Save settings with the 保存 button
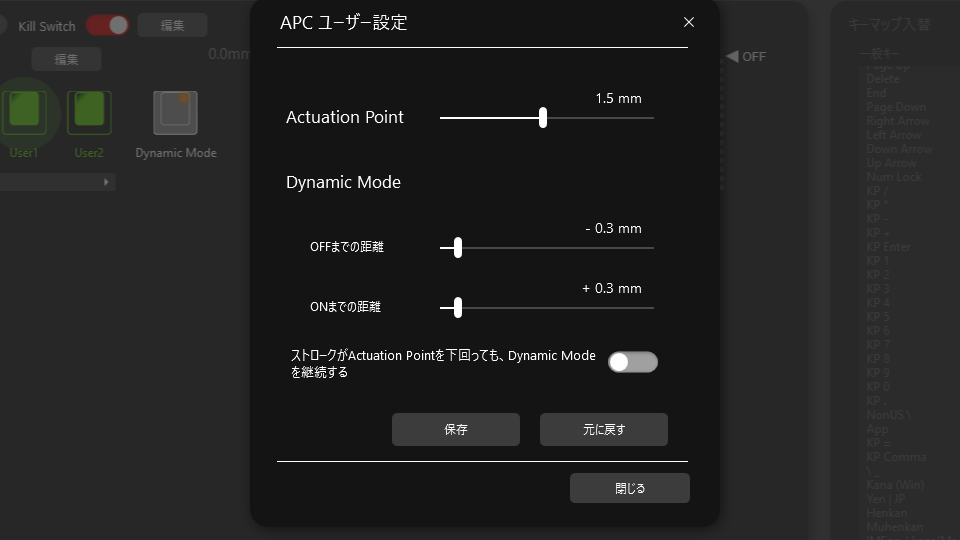This screenshot has width=960, height=540. pos(455,430)
